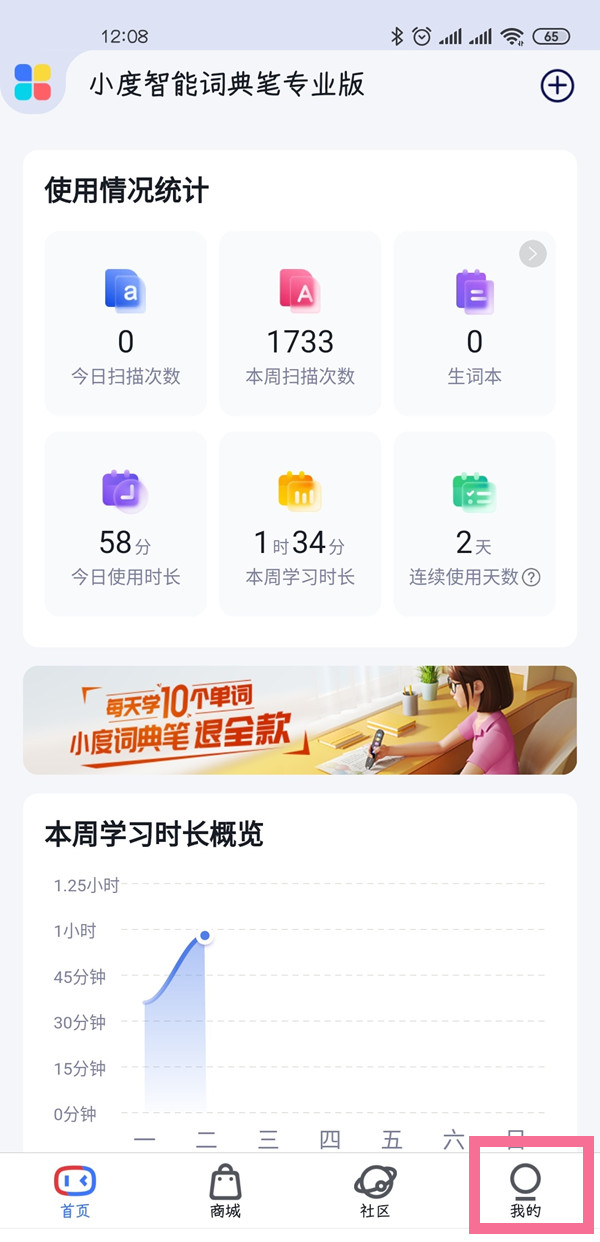600x1242 pixels.
Task: View the 本周扫描次数 card
Action: tap(300, 323)
